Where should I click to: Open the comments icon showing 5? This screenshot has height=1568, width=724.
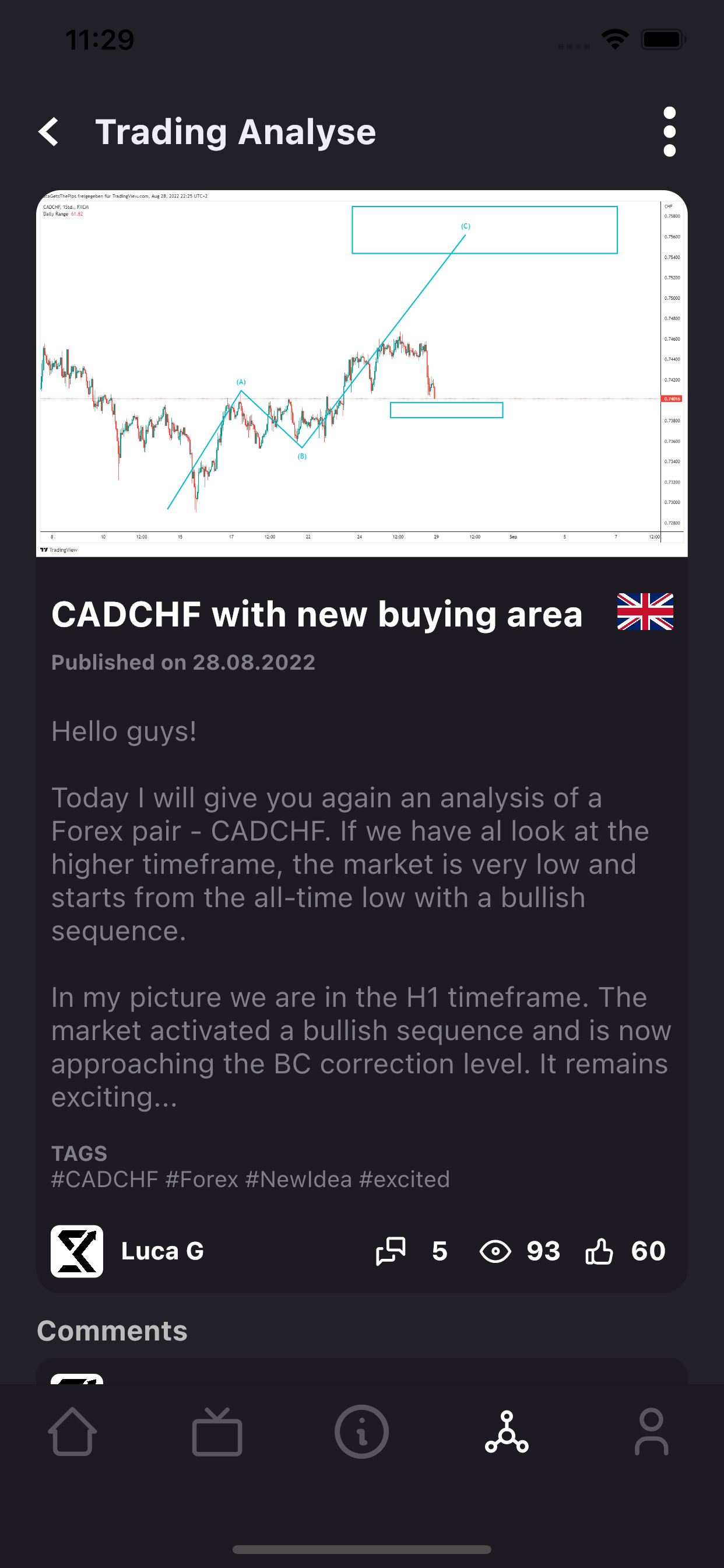point(391,1251)
